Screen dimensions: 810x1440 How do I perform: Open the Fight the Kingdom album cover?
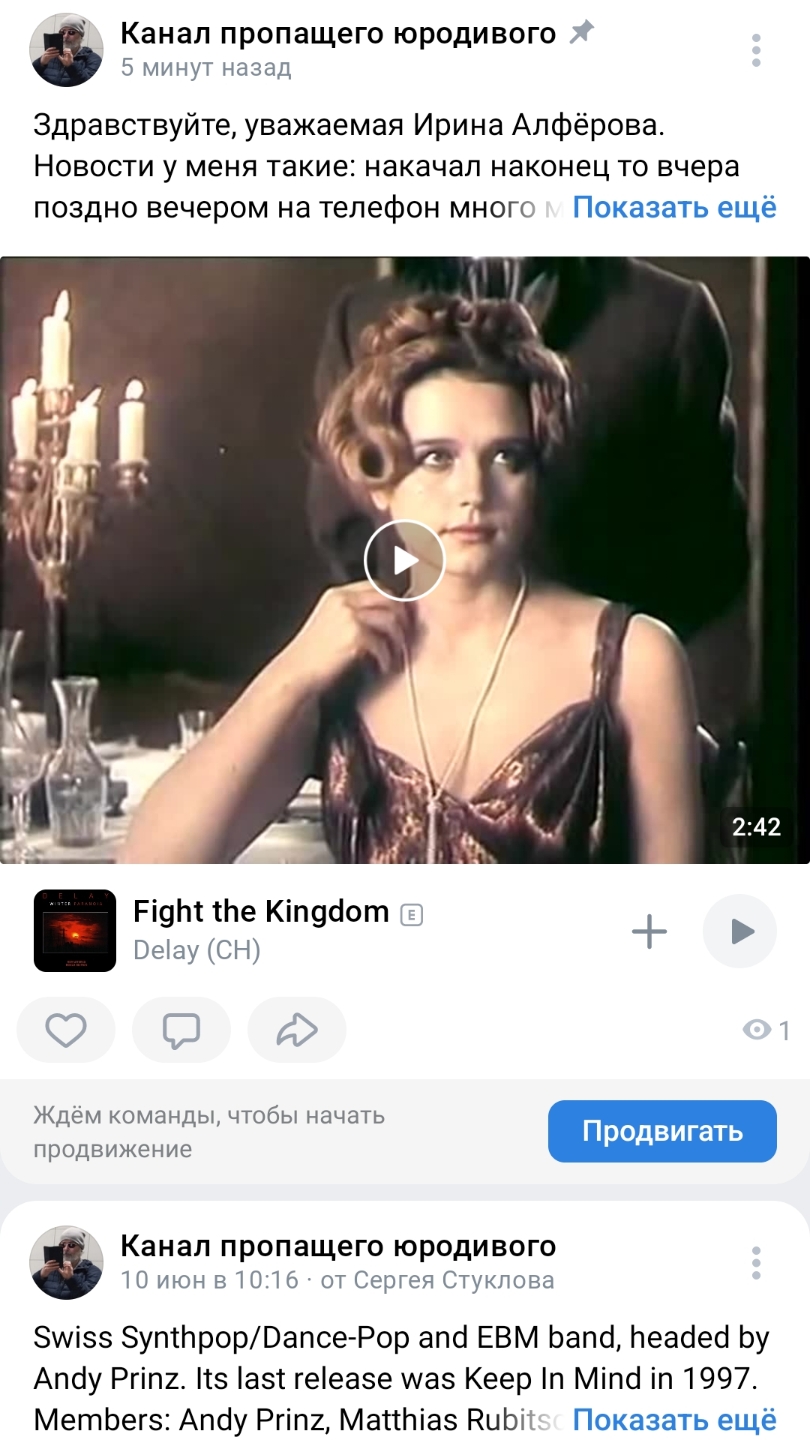(74, 930)
